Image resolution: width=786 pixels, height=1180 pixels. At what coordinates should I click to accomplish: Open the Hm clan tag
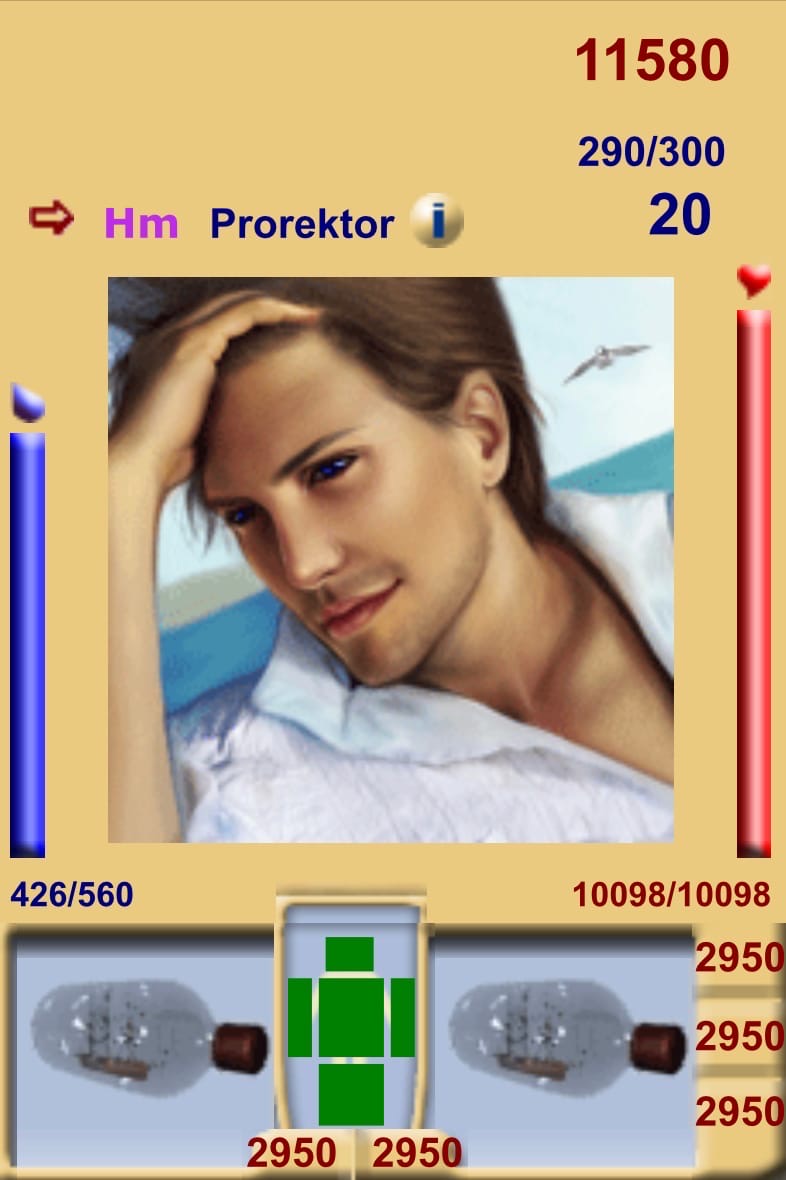[141, 224]
